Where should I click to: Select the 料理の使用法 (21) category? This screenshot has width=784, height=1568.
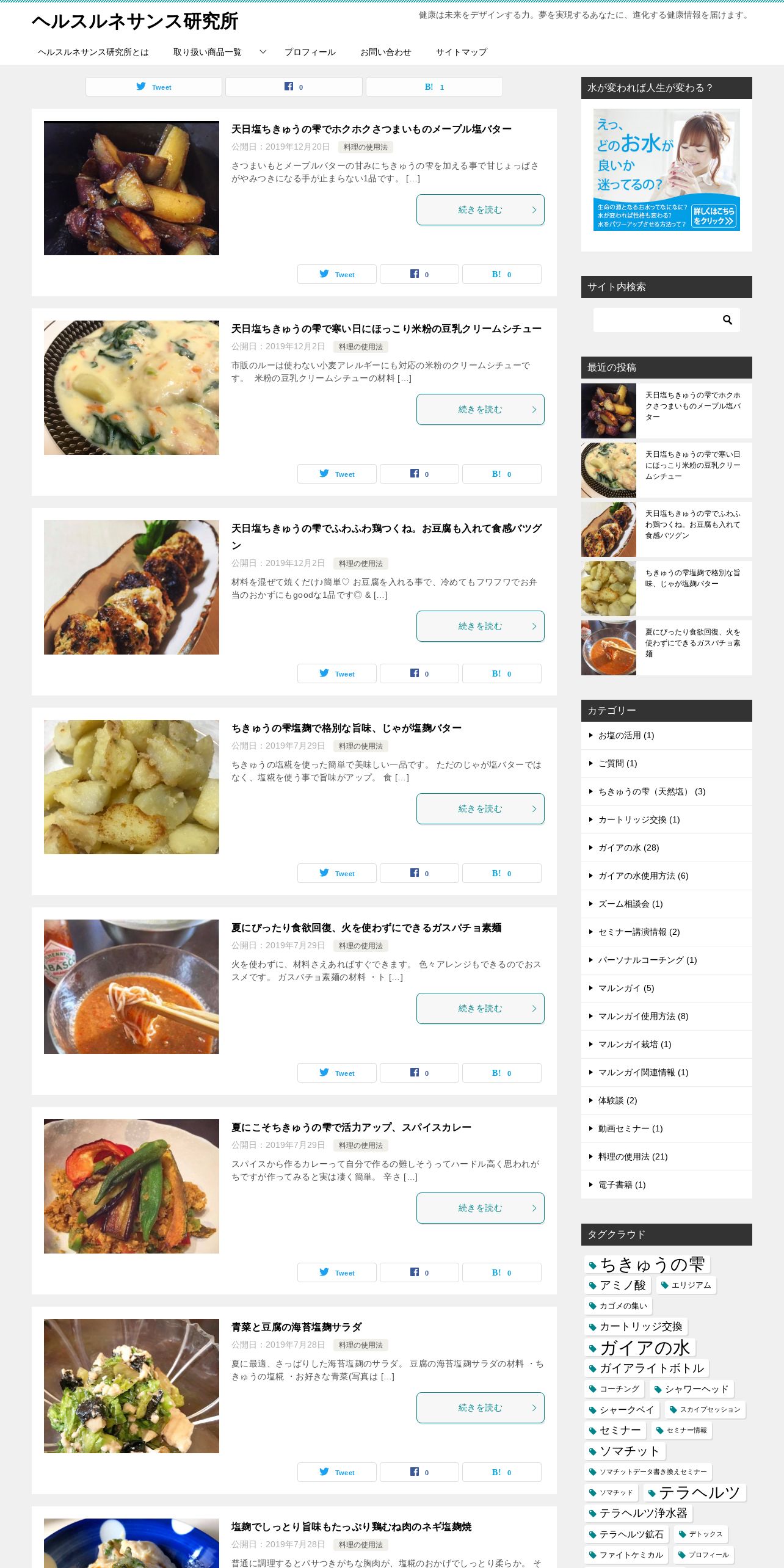633,1156
